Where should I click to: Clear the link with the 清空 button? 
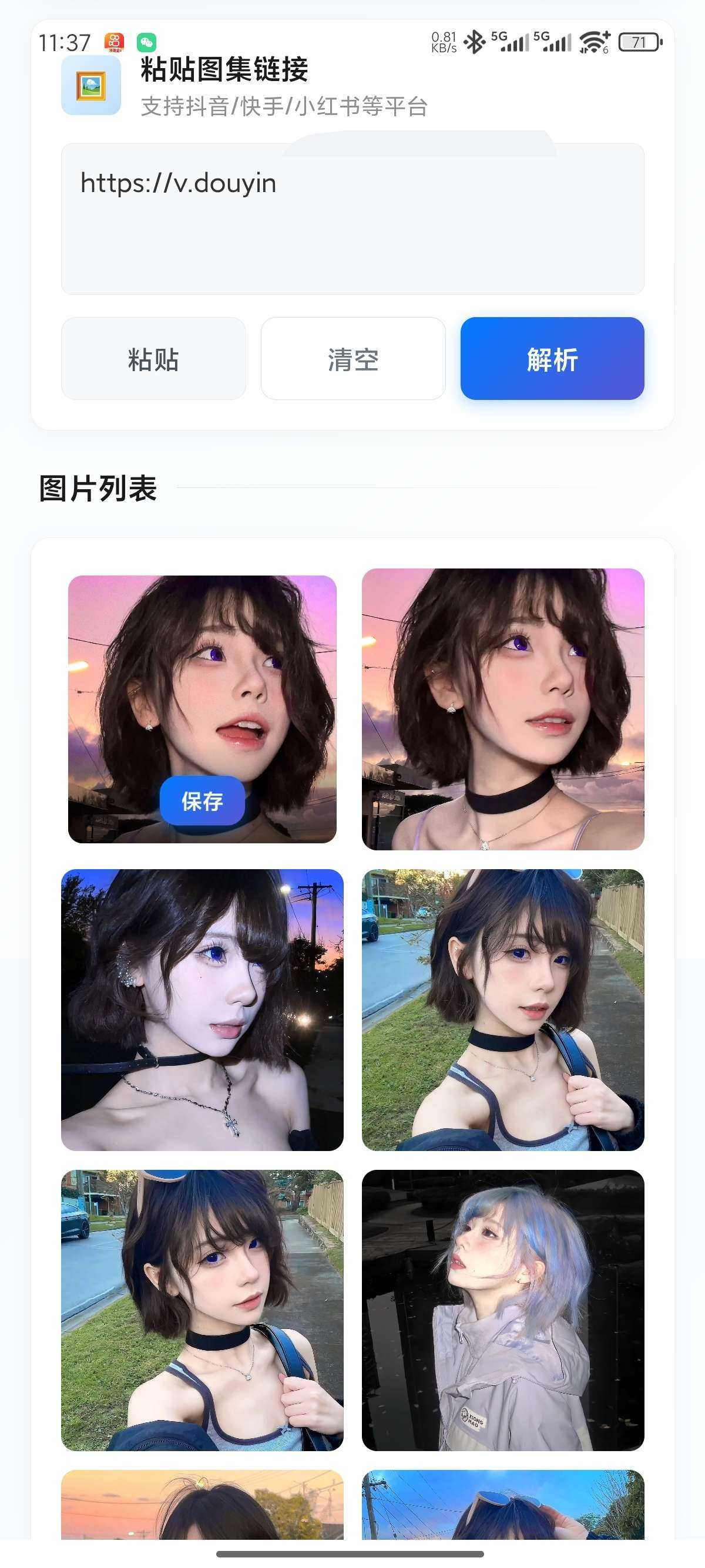(353, 359)
